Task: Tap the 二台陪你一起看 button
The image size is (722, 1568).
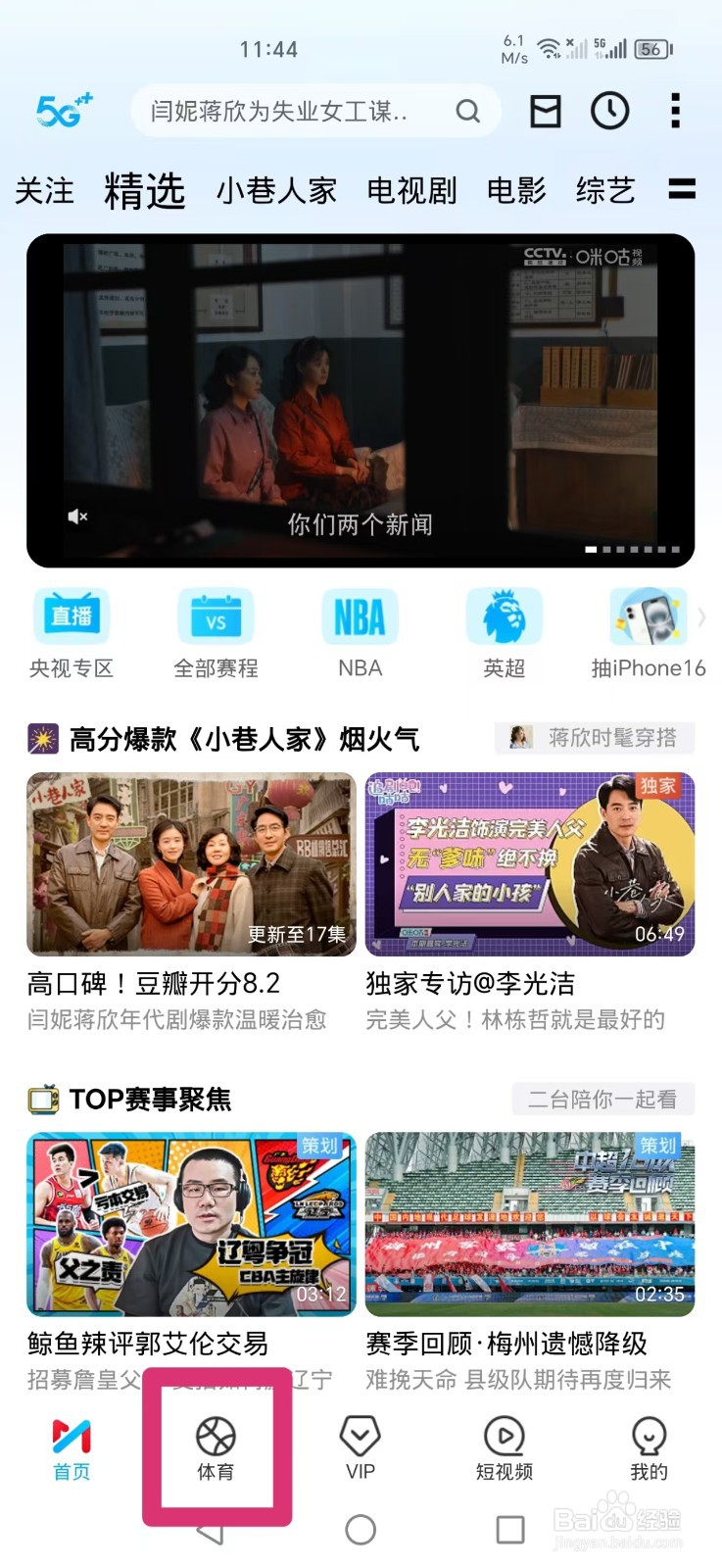Action: click(603, 1099)
